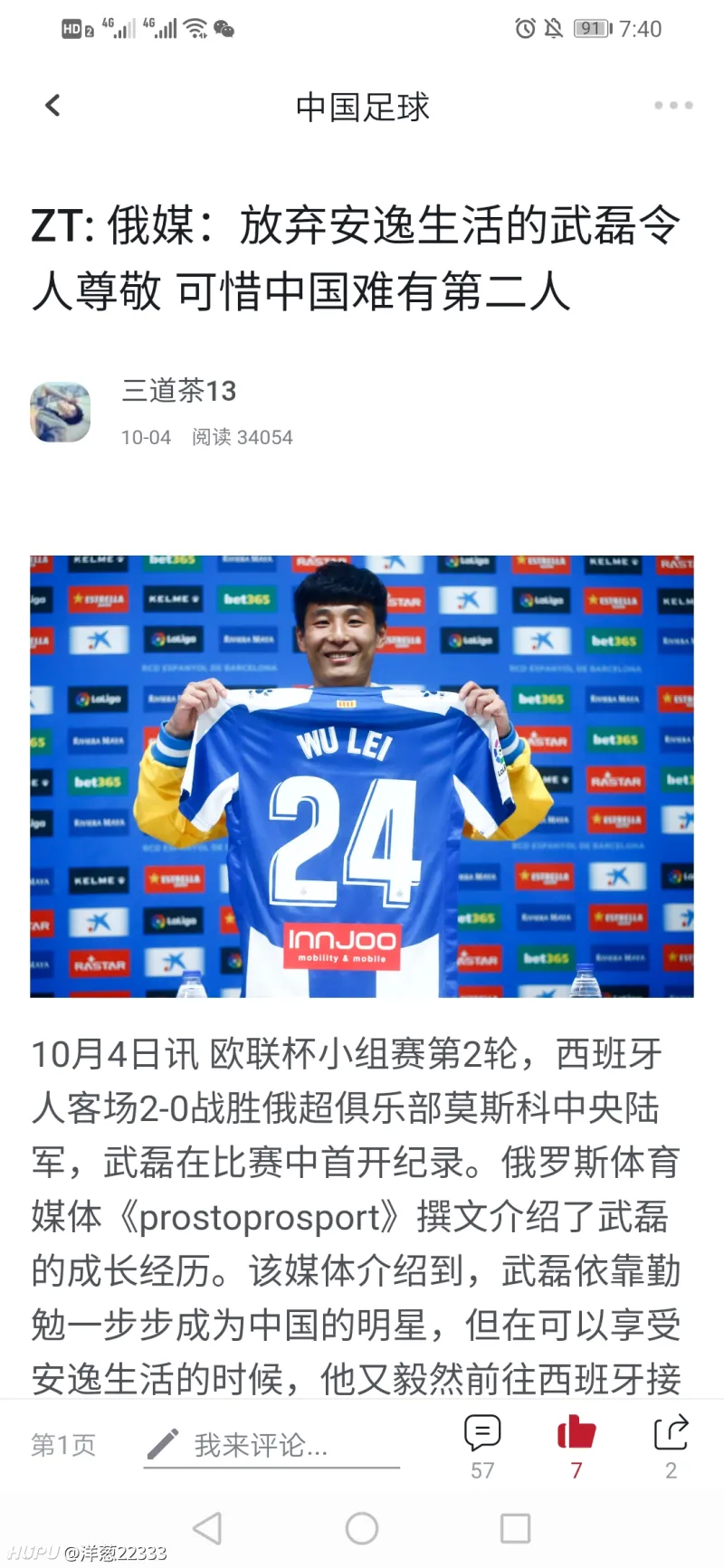This screenshot has height=1568, width=724.
Task: View the Wu Lei jersey photo
Action: (x=362, y=776)
